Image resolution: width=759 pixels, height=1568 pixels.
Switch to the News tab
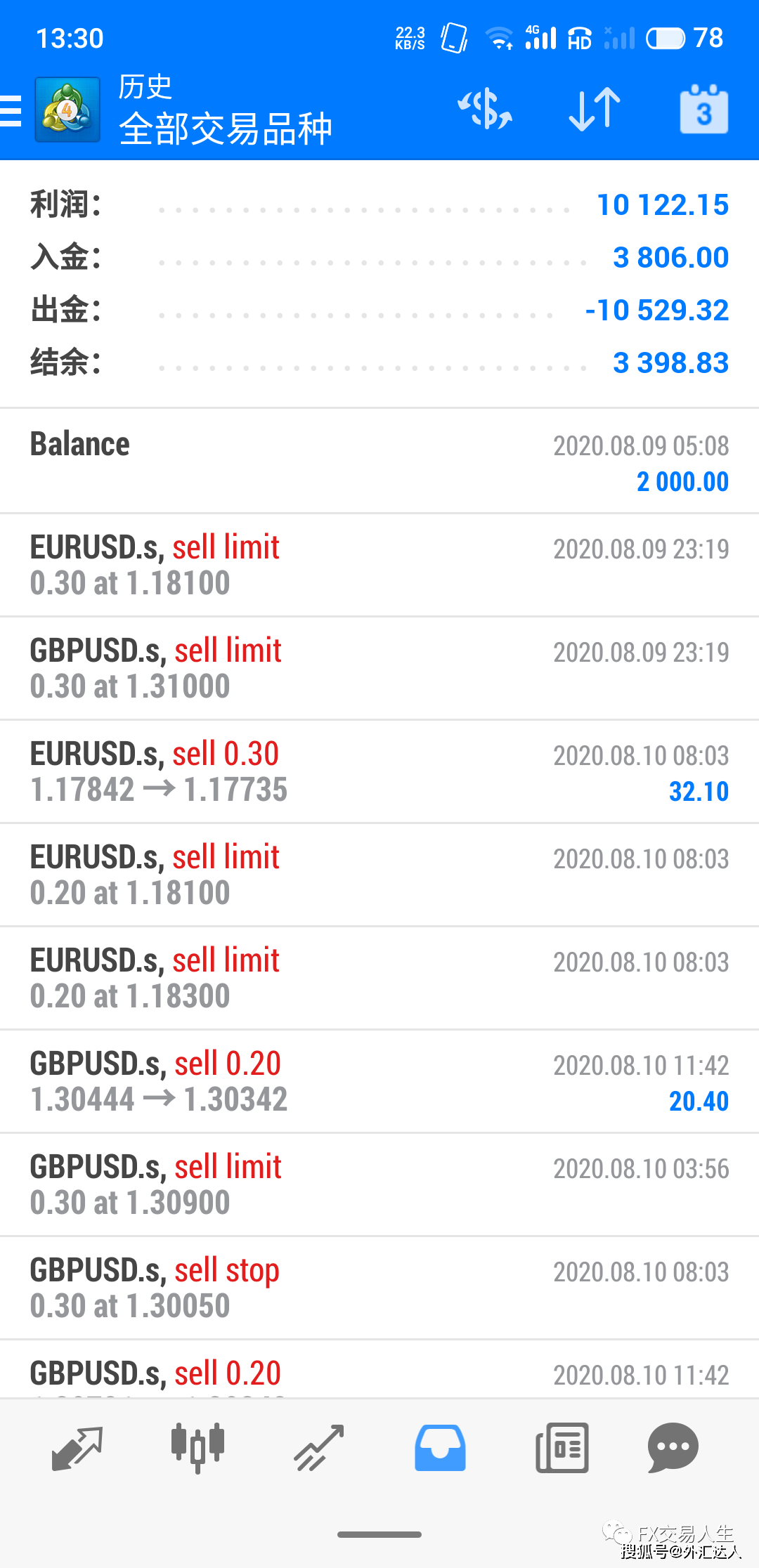[562, 1448]
